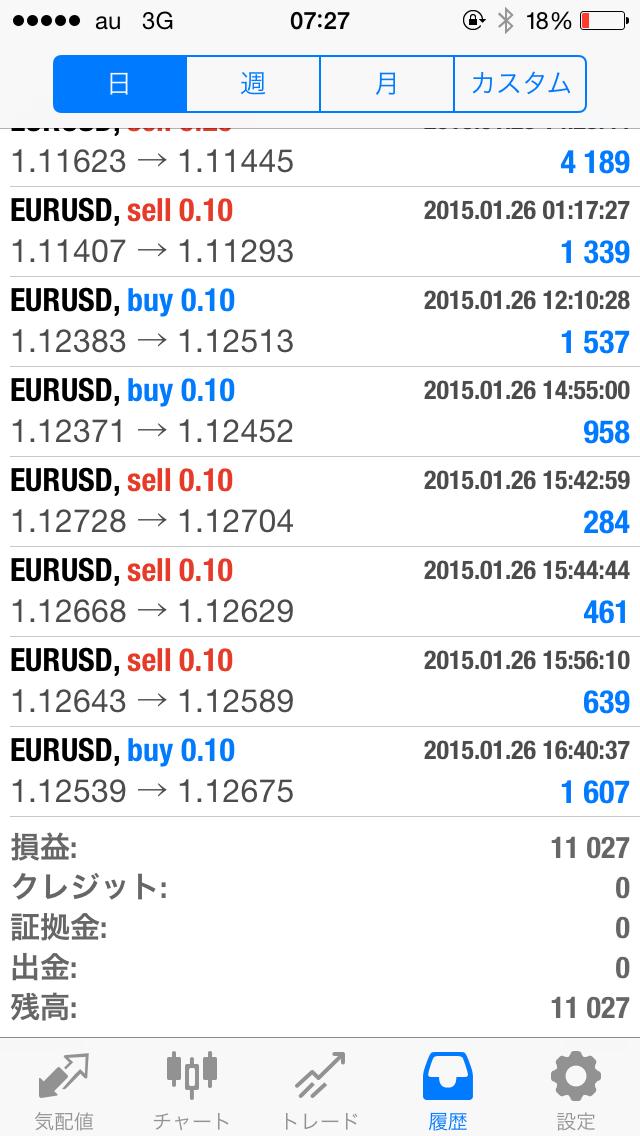Image resolution: width=640 pixels, height=1136 pixels.
Task: Select the 日 (day) period filter
Action: click(x=120, y=84)
